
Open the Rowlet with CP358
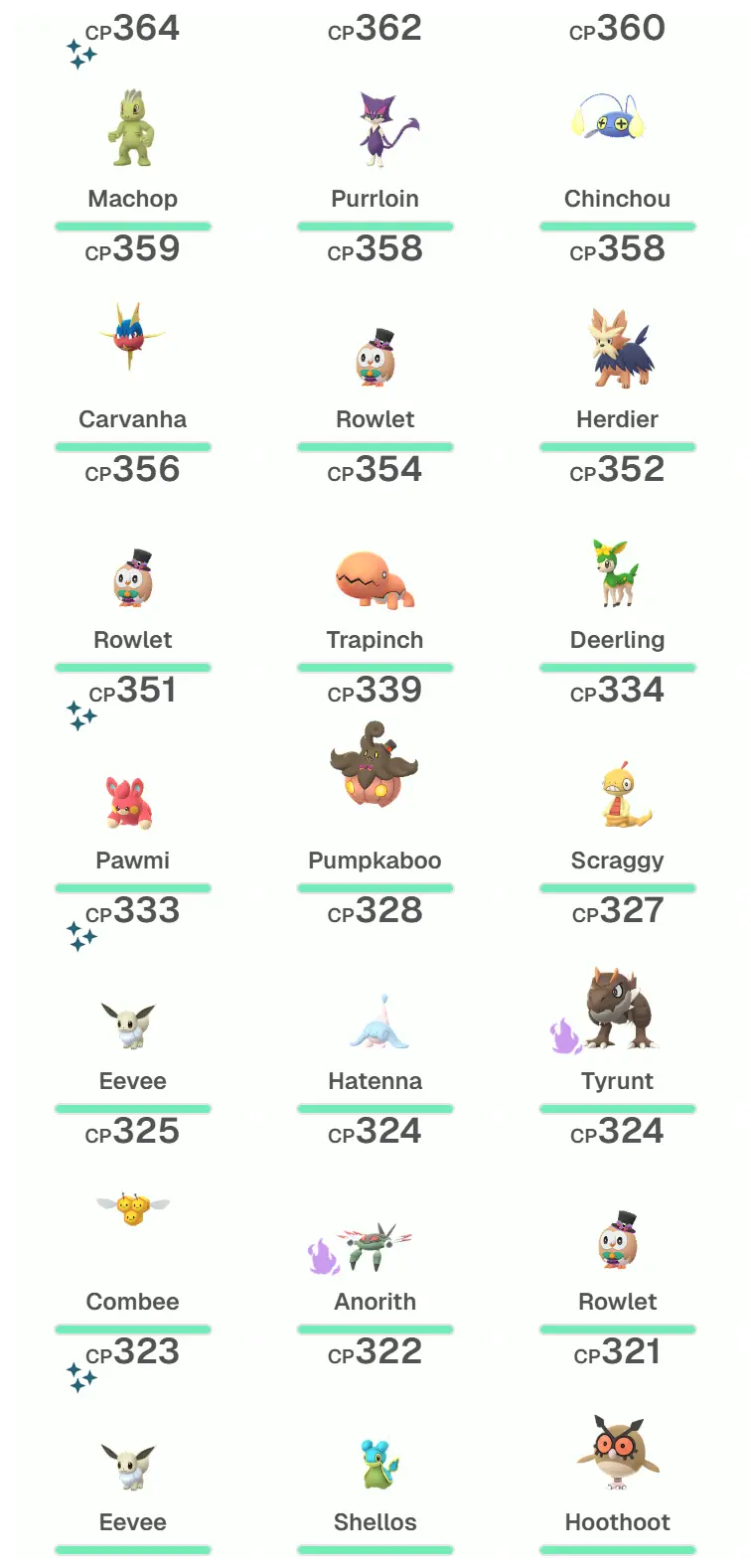pyautogui.click(x=375, y=358)
